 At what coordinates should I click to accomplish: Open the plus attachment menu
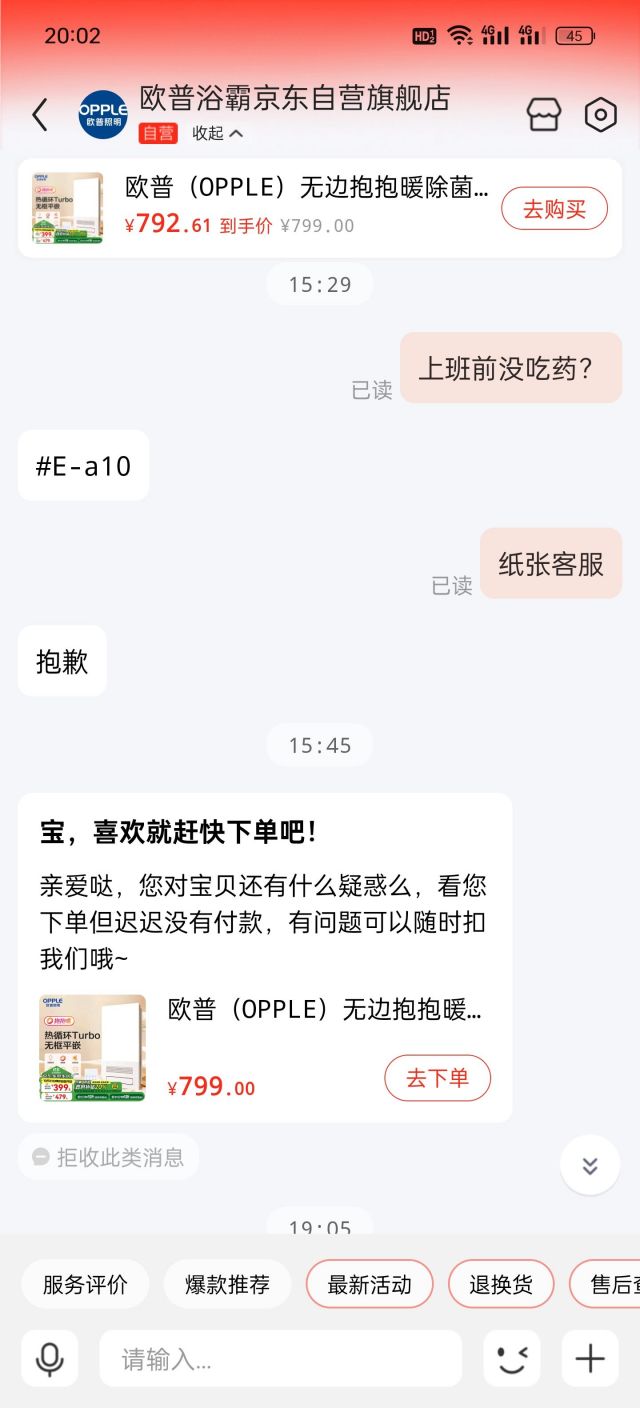[590, 1359]
